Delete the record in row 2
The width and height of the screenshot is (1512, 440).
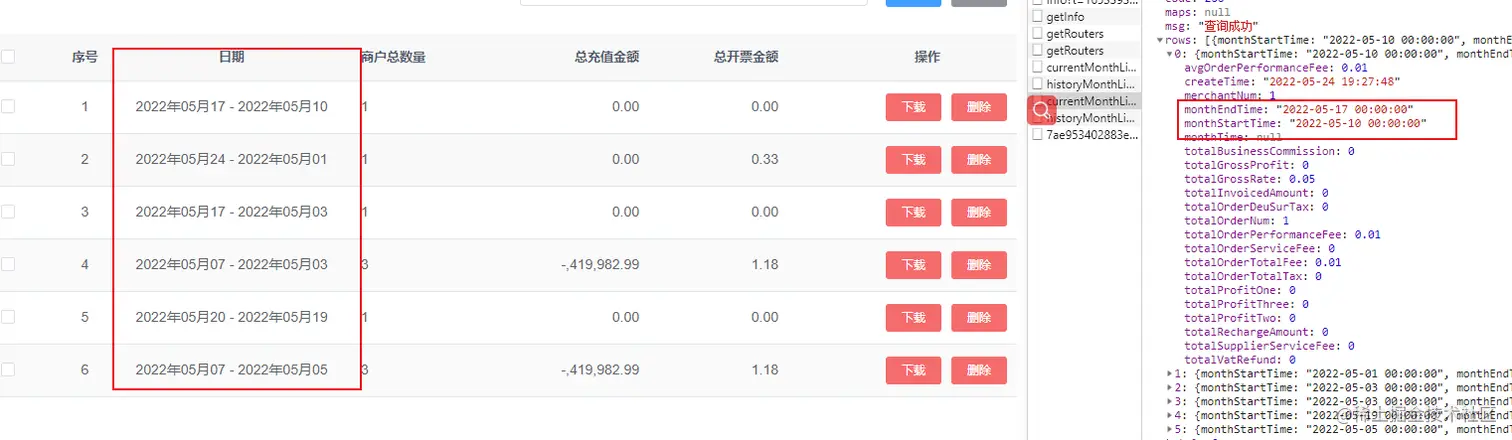pyautogui.click(x=978, y=160)
